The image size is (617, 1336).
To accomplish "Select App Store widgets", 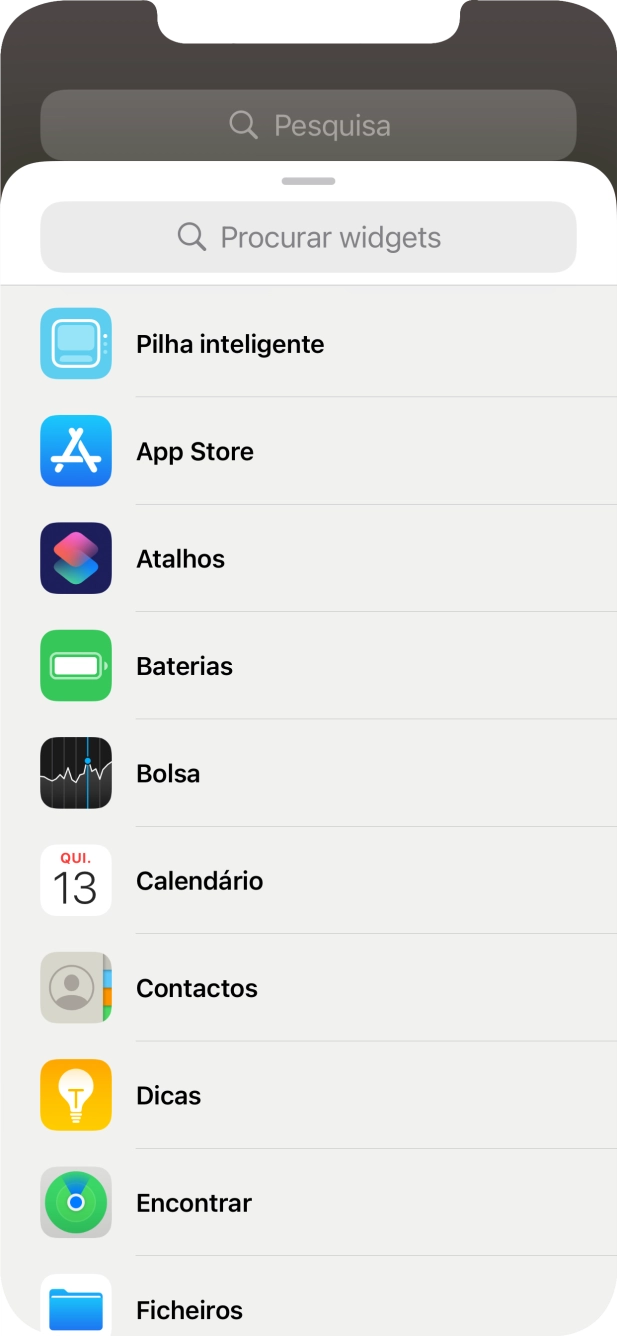I will point(195,451).
